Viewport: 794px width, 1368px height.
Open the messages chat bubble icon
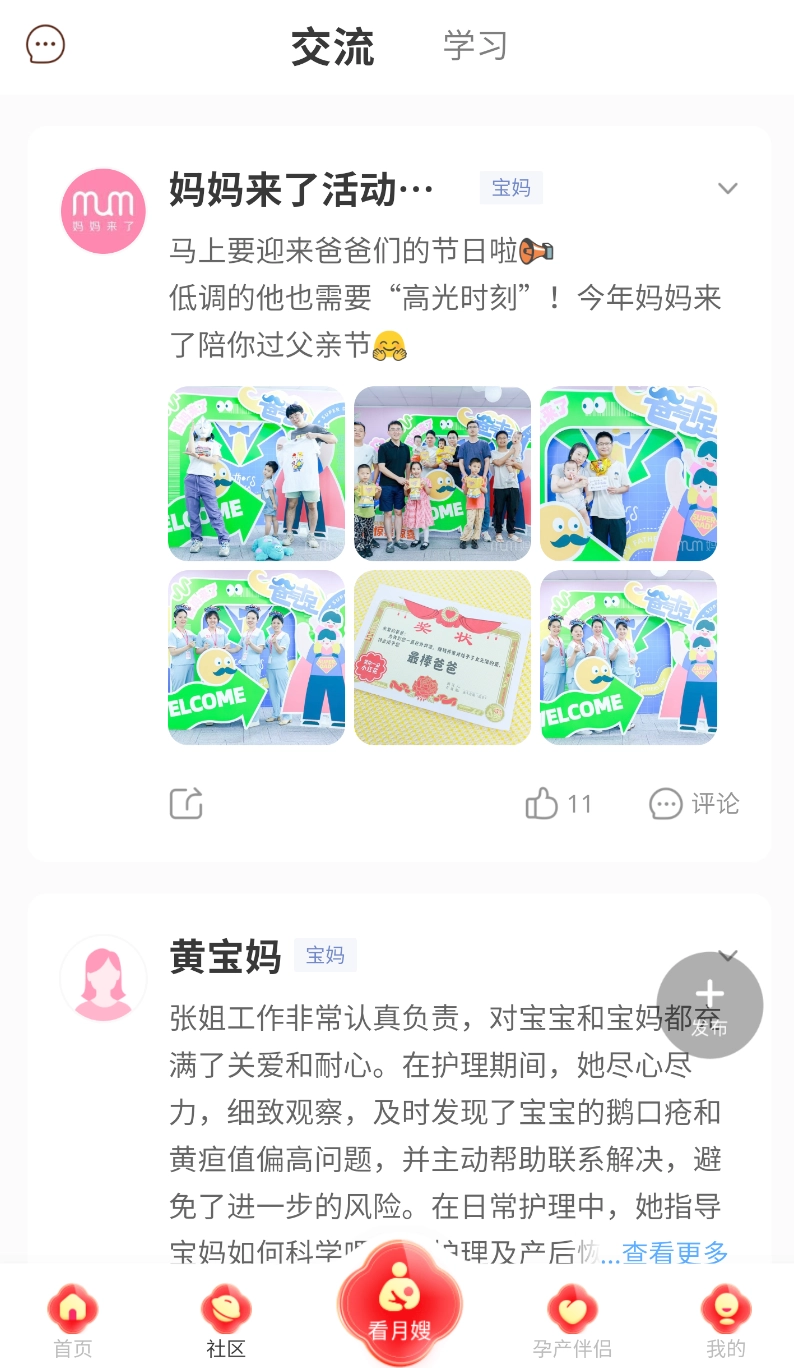(45, 44)
